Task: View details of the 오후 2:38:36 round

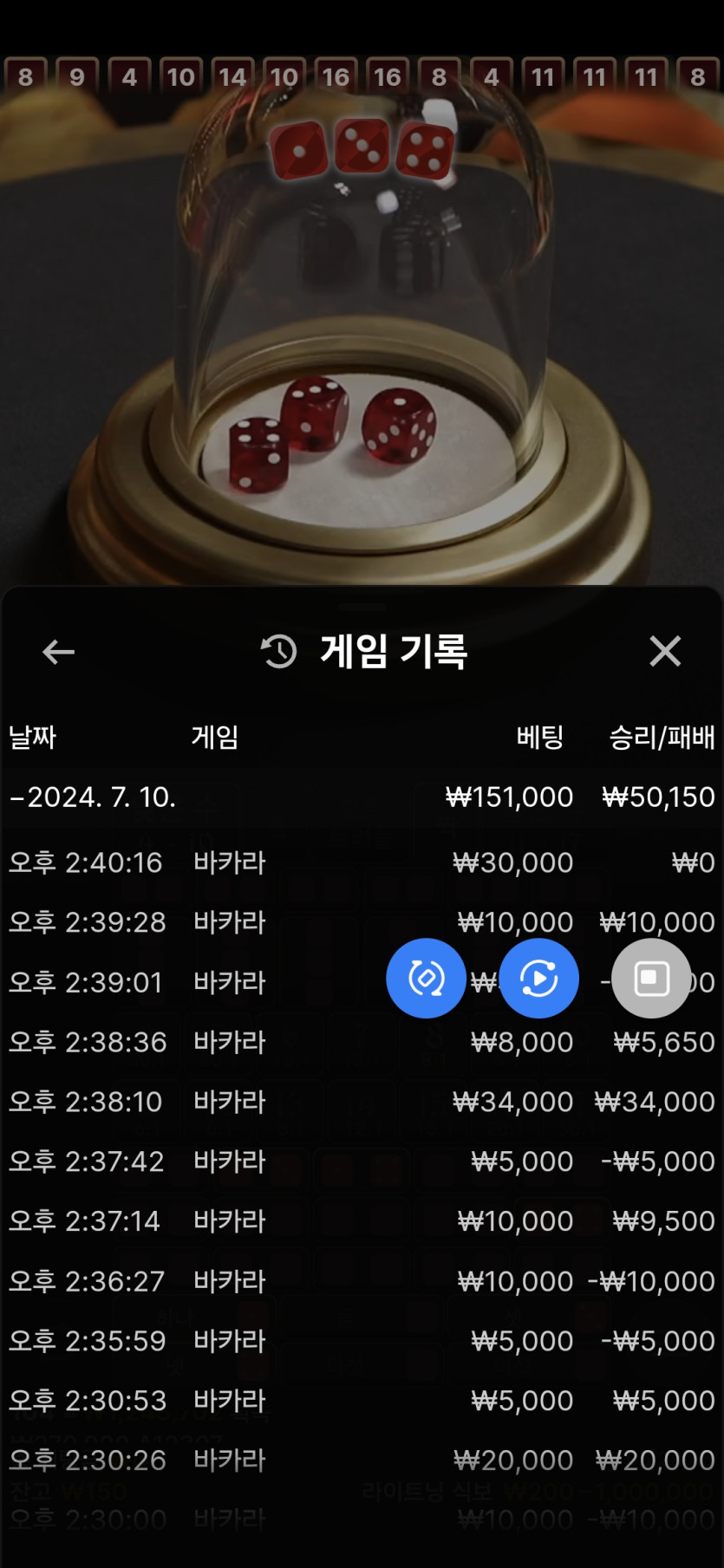Action: 361,1042
